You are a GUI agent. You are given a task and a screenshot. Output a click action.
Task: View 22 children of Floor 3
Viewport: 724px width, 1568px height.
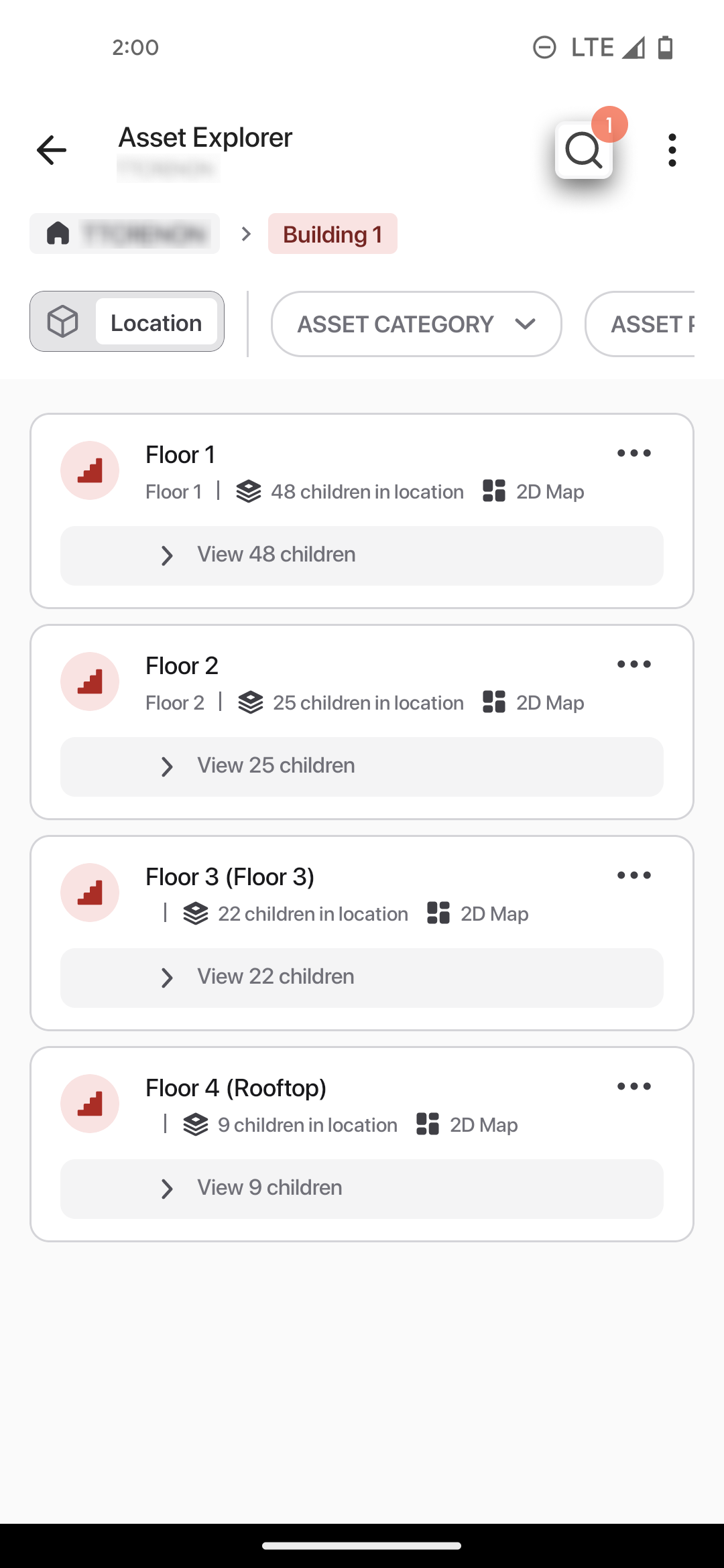coord(362,978)
